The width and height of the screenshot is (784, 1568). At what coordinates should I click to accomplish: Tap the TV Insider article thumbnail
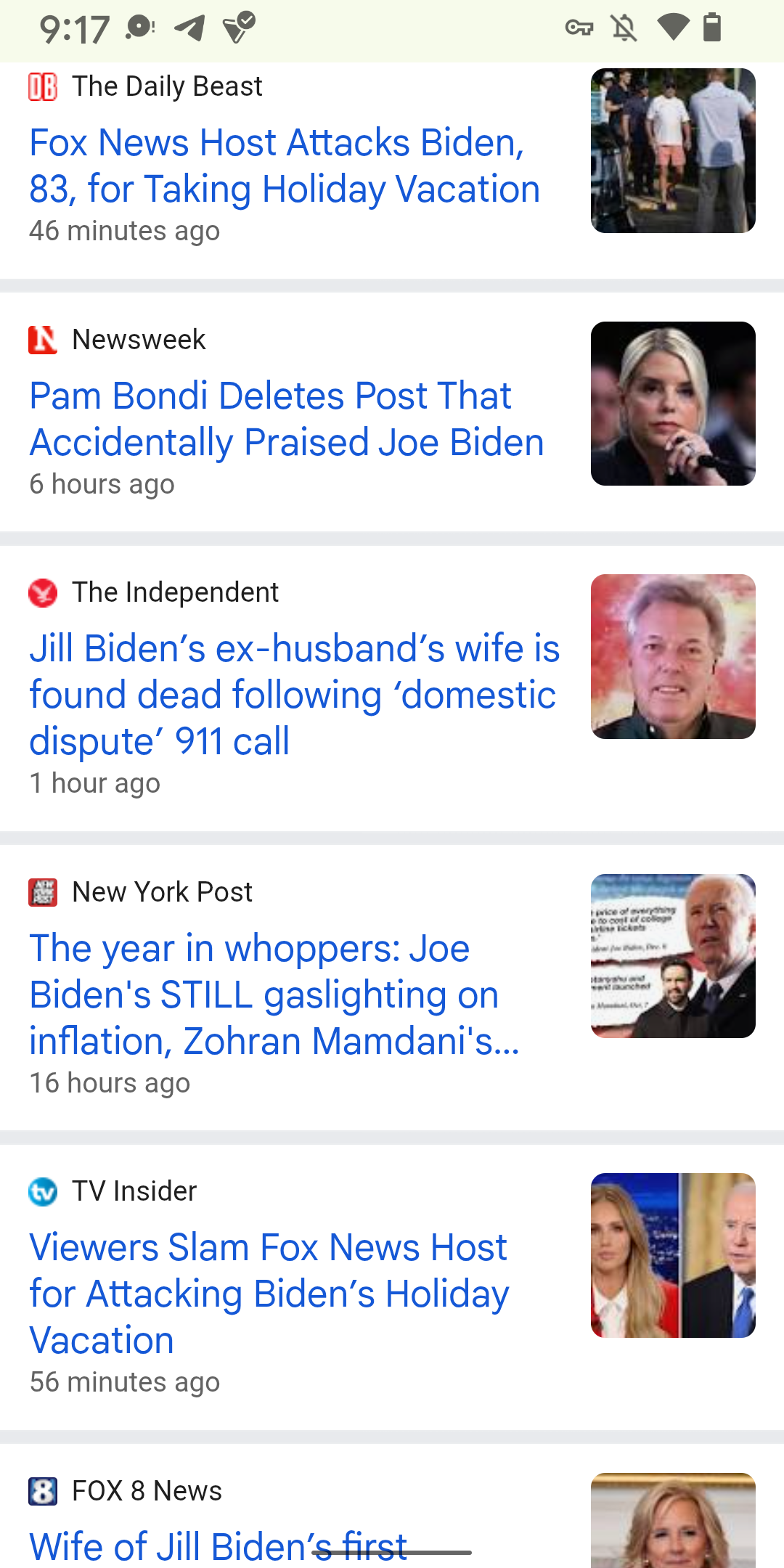[x=673, y=1255]
